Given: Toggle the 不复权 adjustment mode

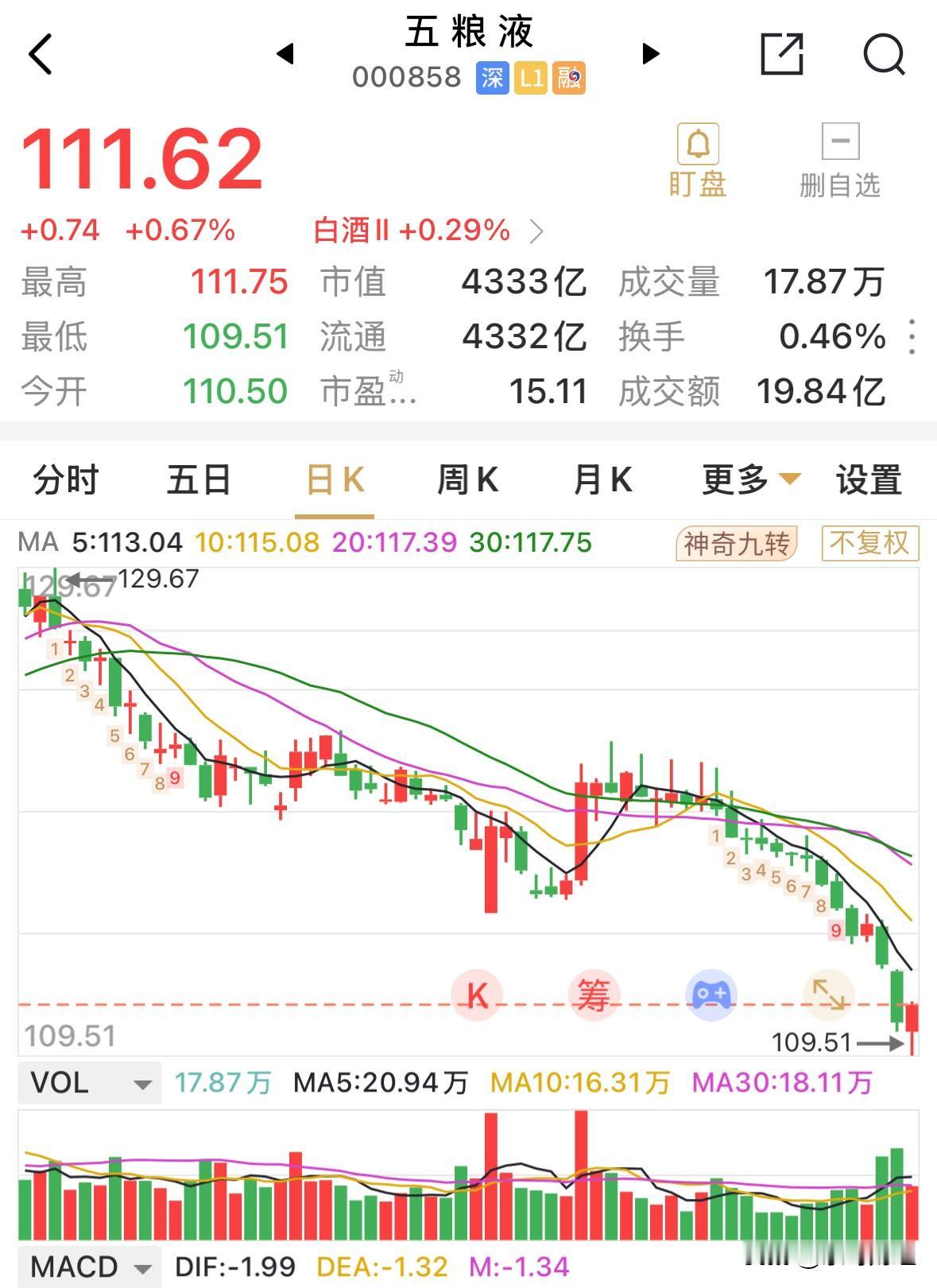Looking at the screenshot, I should click(x=869, y=542).
